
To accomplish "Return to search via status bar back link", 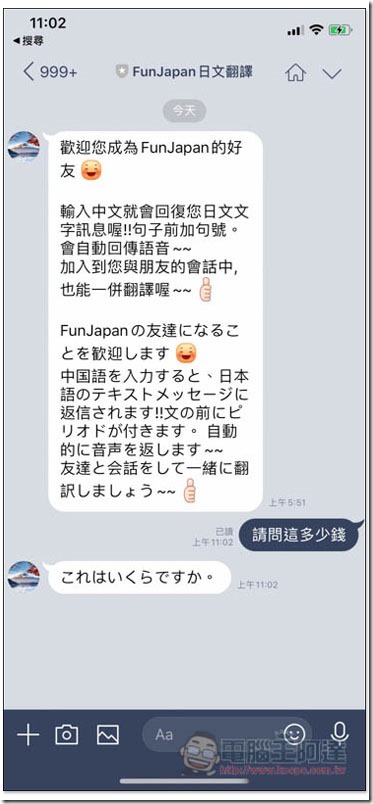I will point(29,41).
